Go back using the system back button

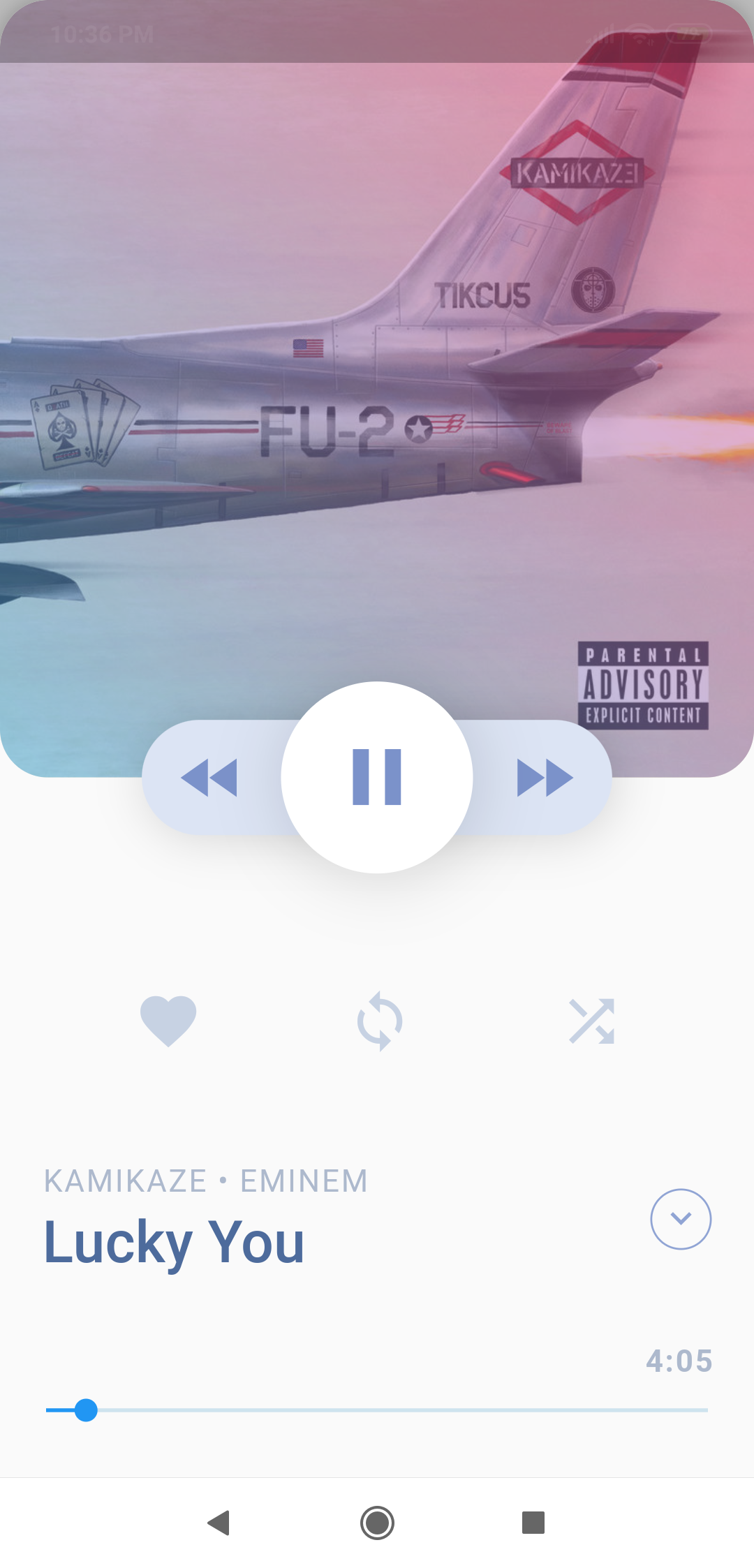point(219,1523)
